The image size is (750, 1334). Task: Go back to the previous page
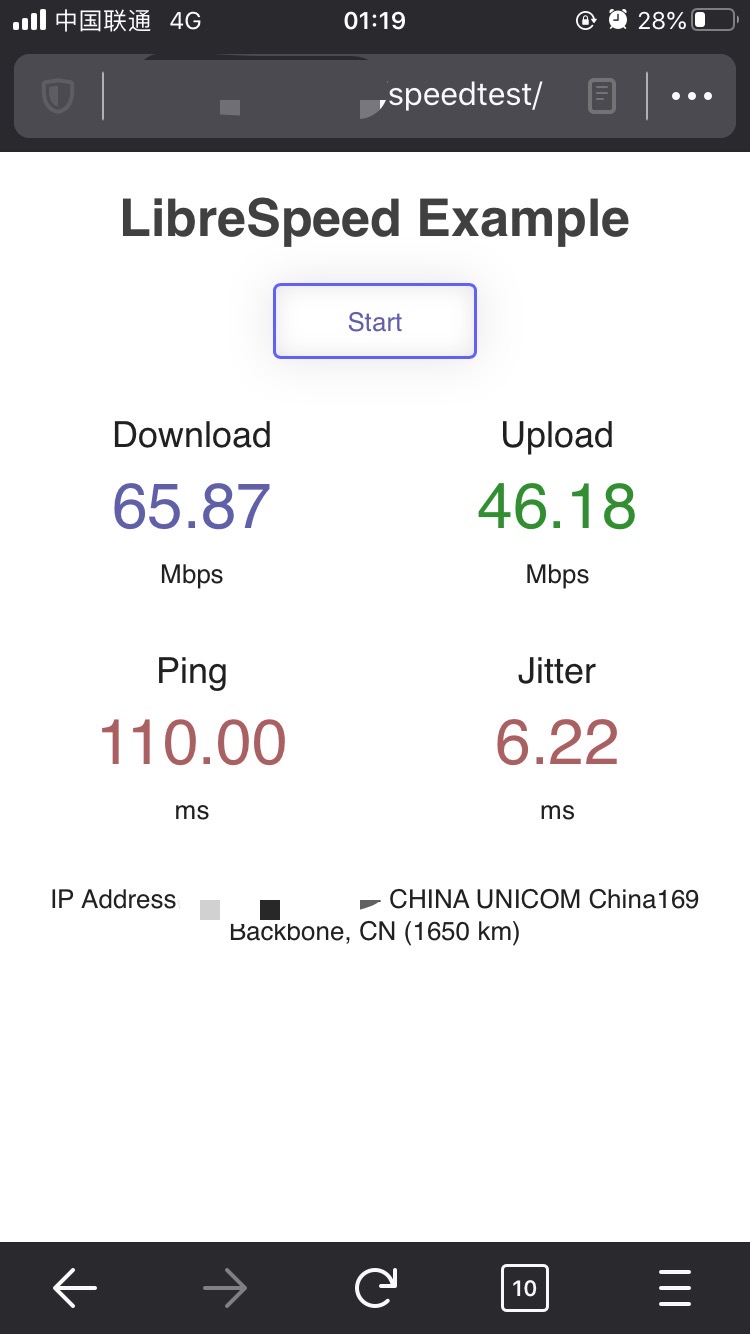tap(75, 1288)
